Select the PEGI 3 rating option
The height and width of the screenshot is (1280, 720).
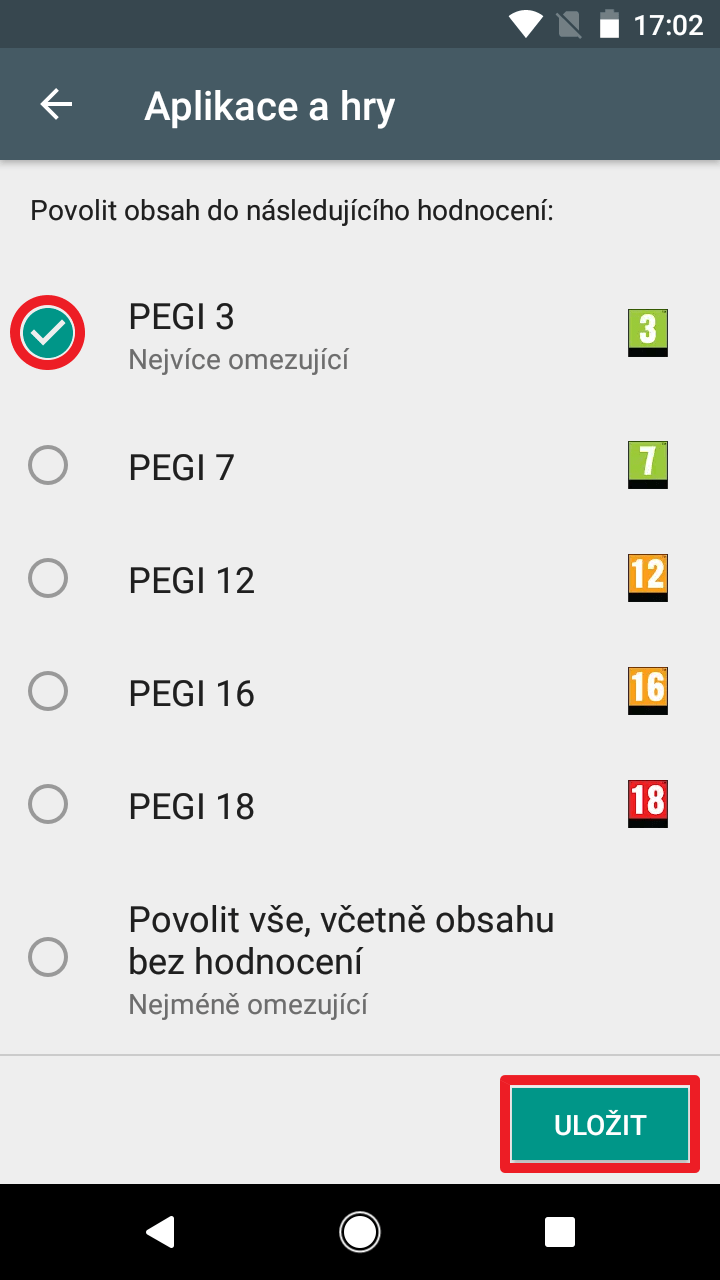point(360,334)
